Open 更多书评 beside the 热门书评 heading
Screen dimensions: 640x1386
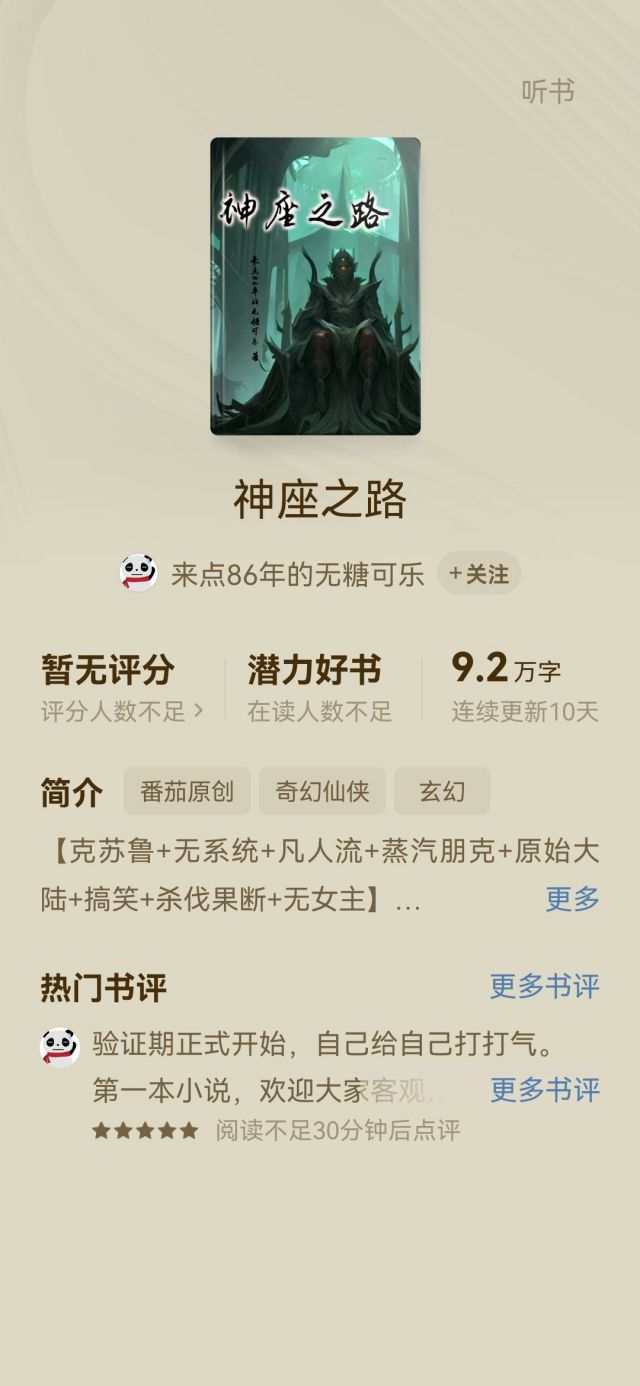(x=545, y=986)
